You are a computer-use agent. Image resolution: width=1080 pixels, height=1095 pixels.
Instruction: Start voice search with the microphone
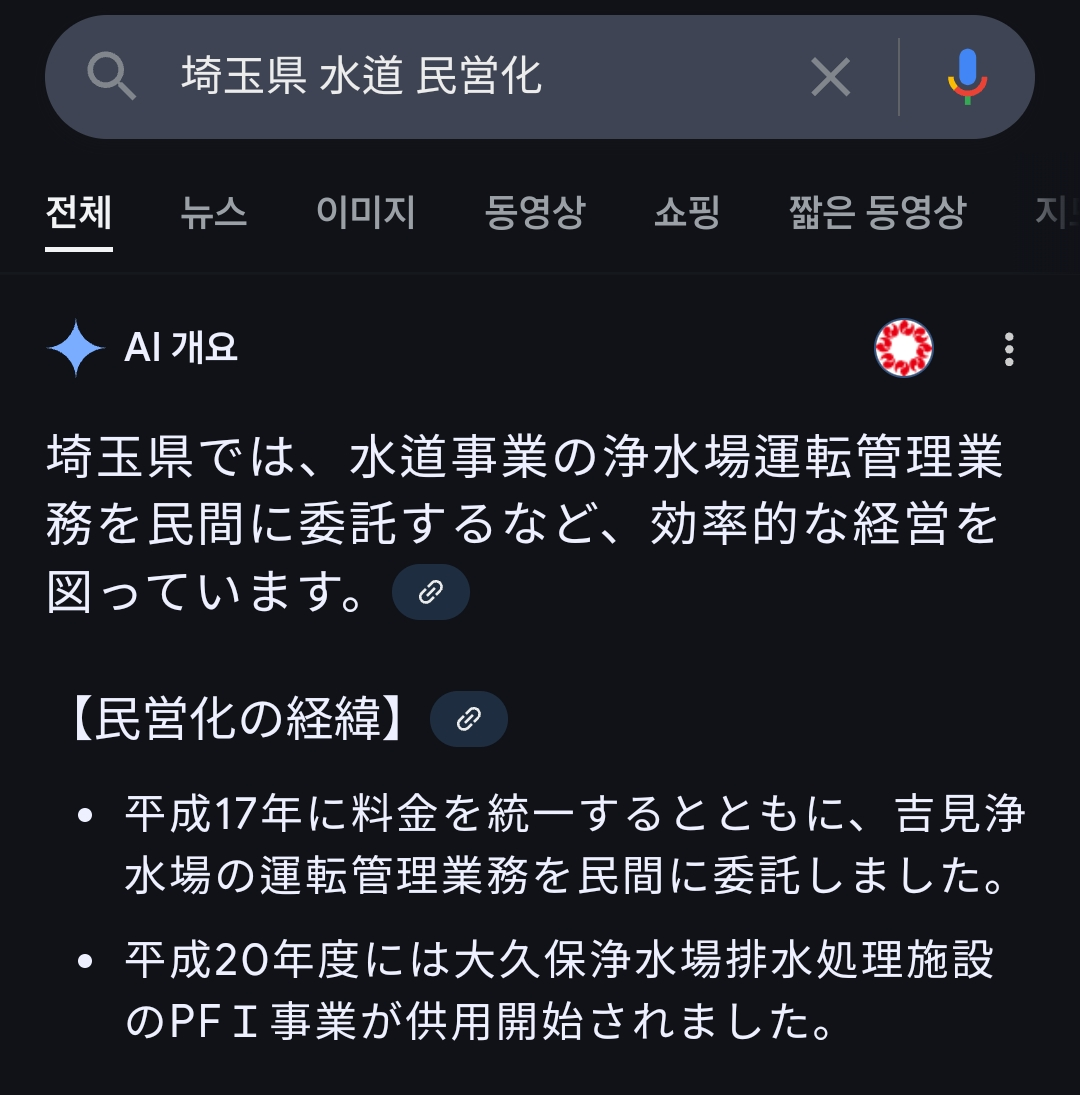967,77
